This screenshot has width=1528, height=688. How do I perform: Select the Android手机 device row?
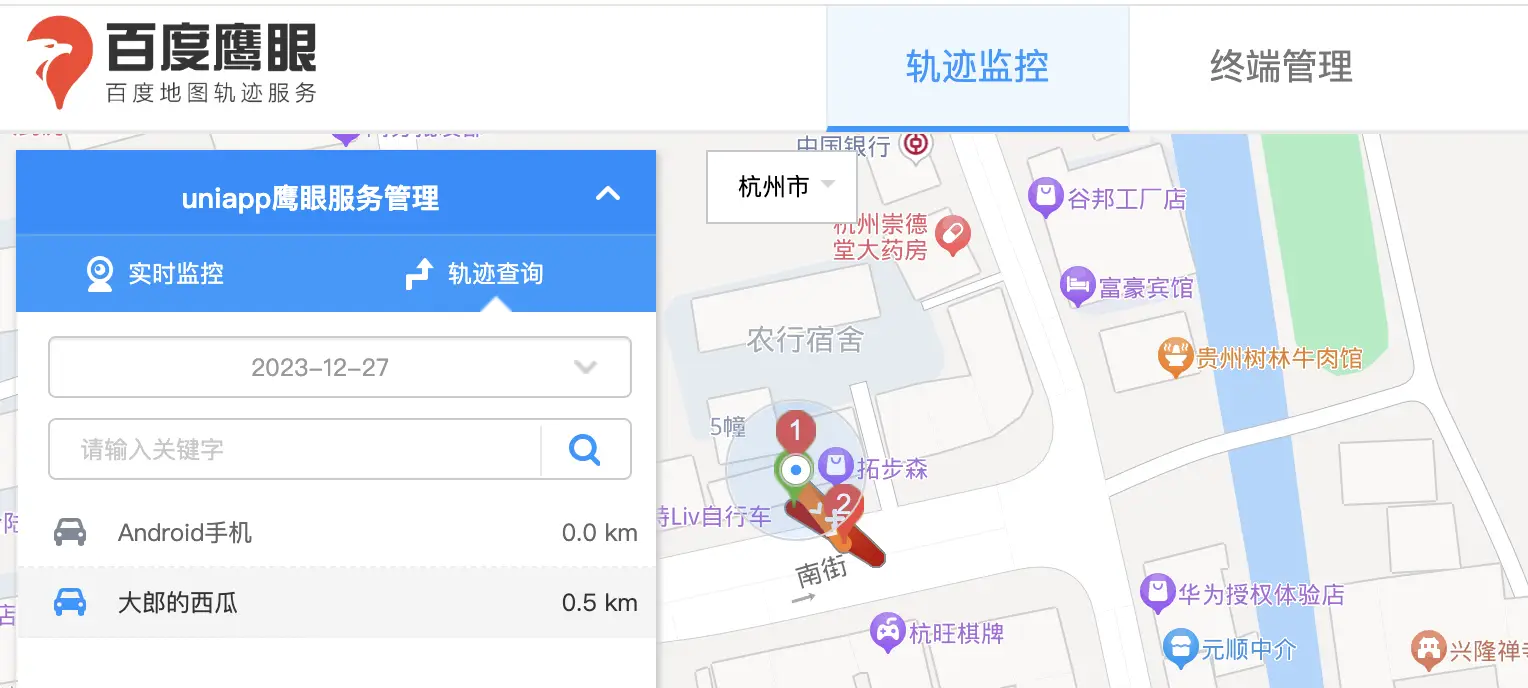pyautogui.click(x=336, y=533)
